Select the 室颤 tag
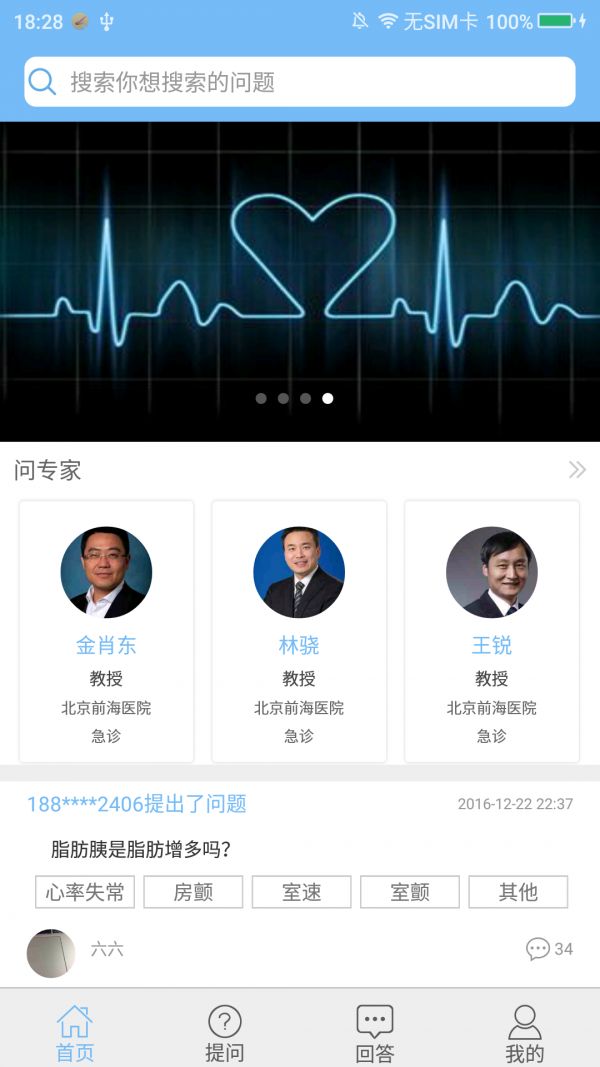 410,892
